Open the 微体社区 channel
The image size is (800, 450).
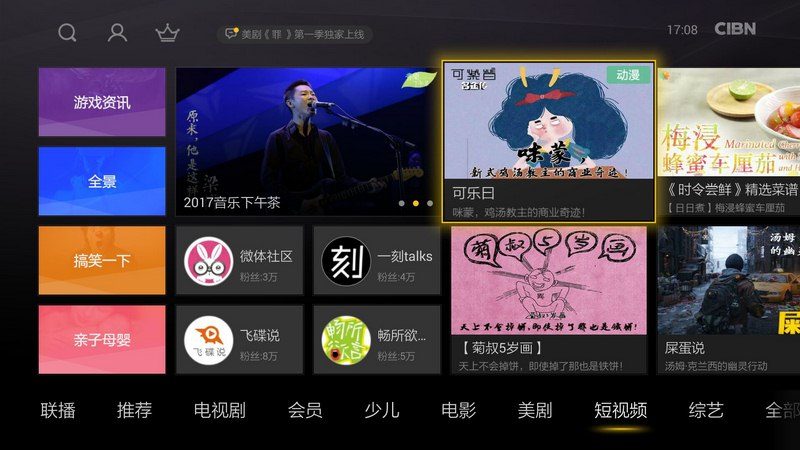click(x=240, y=260)
